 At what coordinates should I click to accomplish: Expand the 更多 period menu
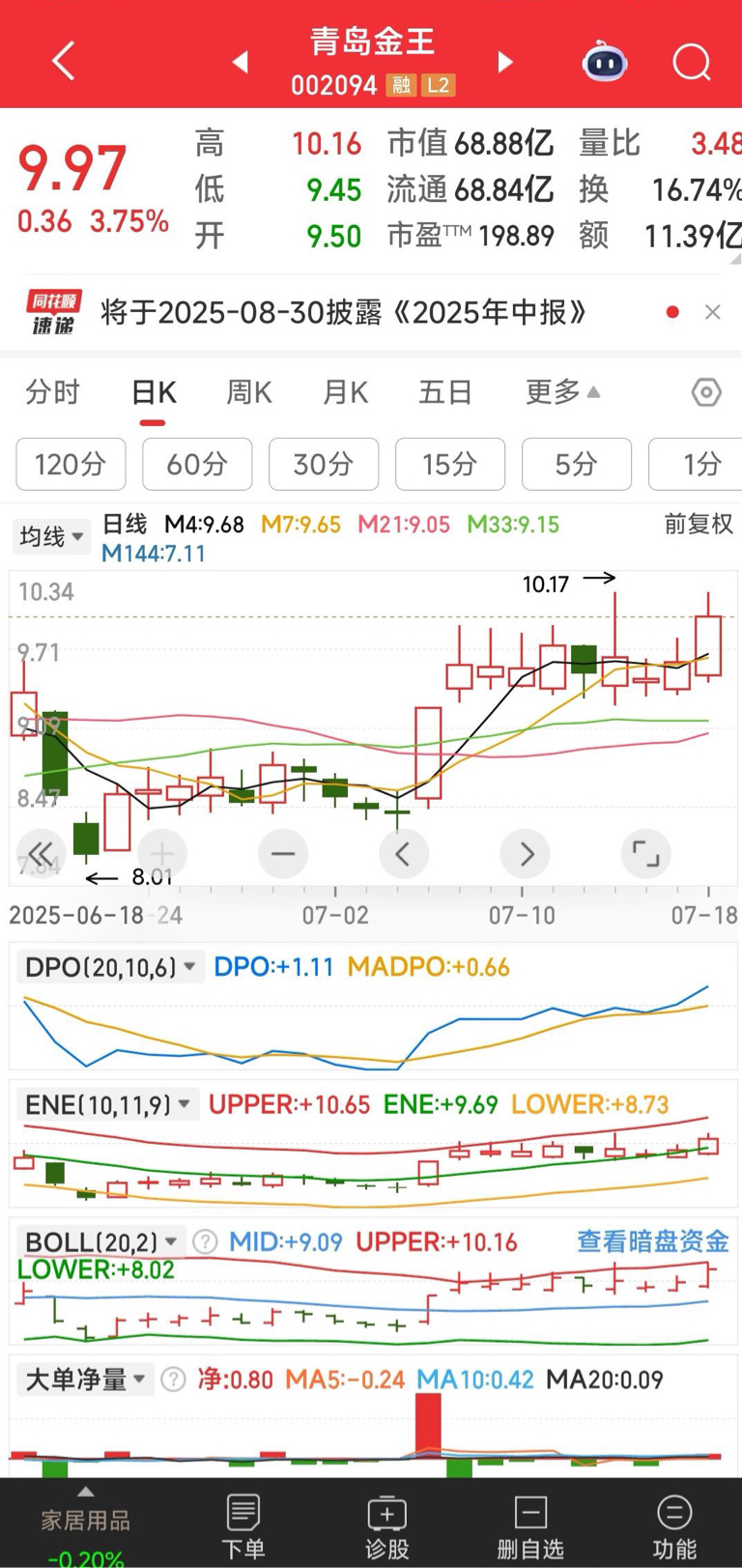click(562, 392)
